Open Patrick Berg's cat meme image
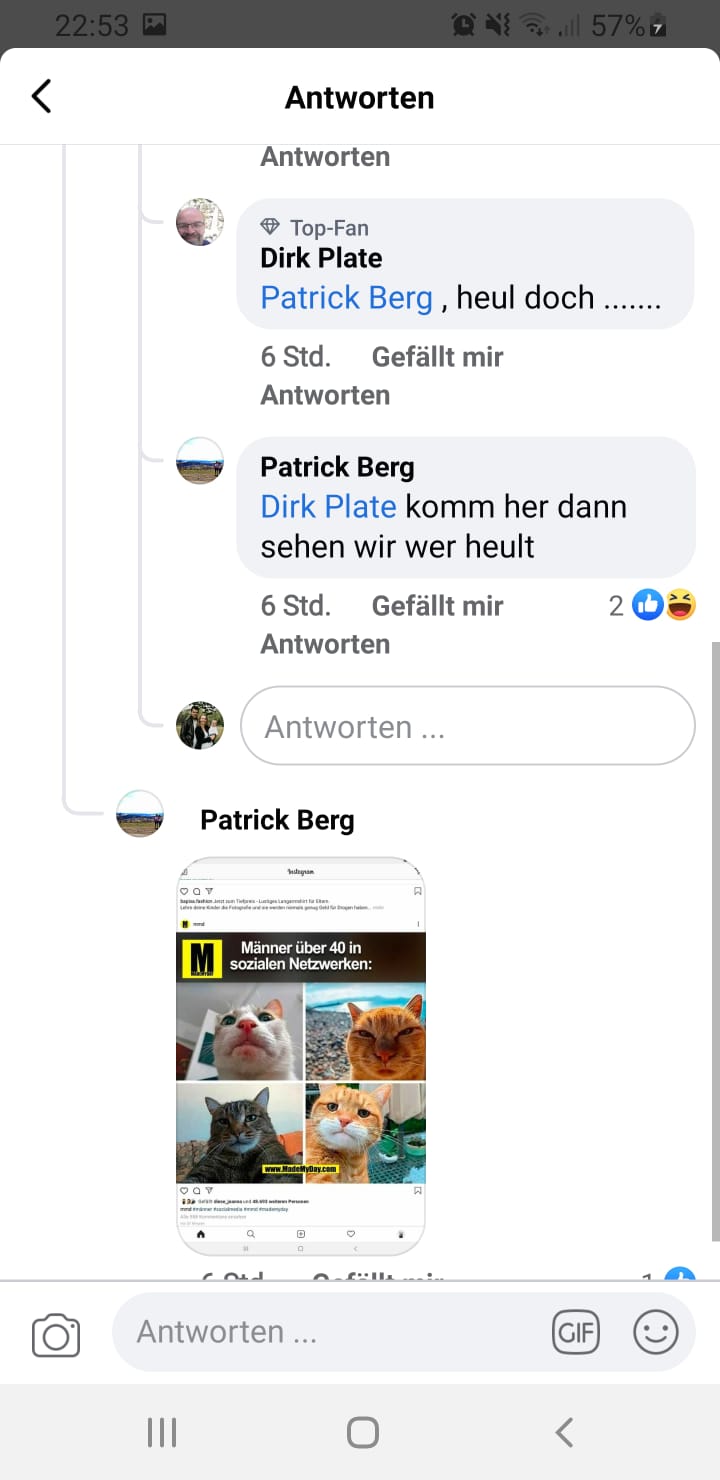Image resolution: width=720 pixels, height=1480 pixels. (301, 1056)
